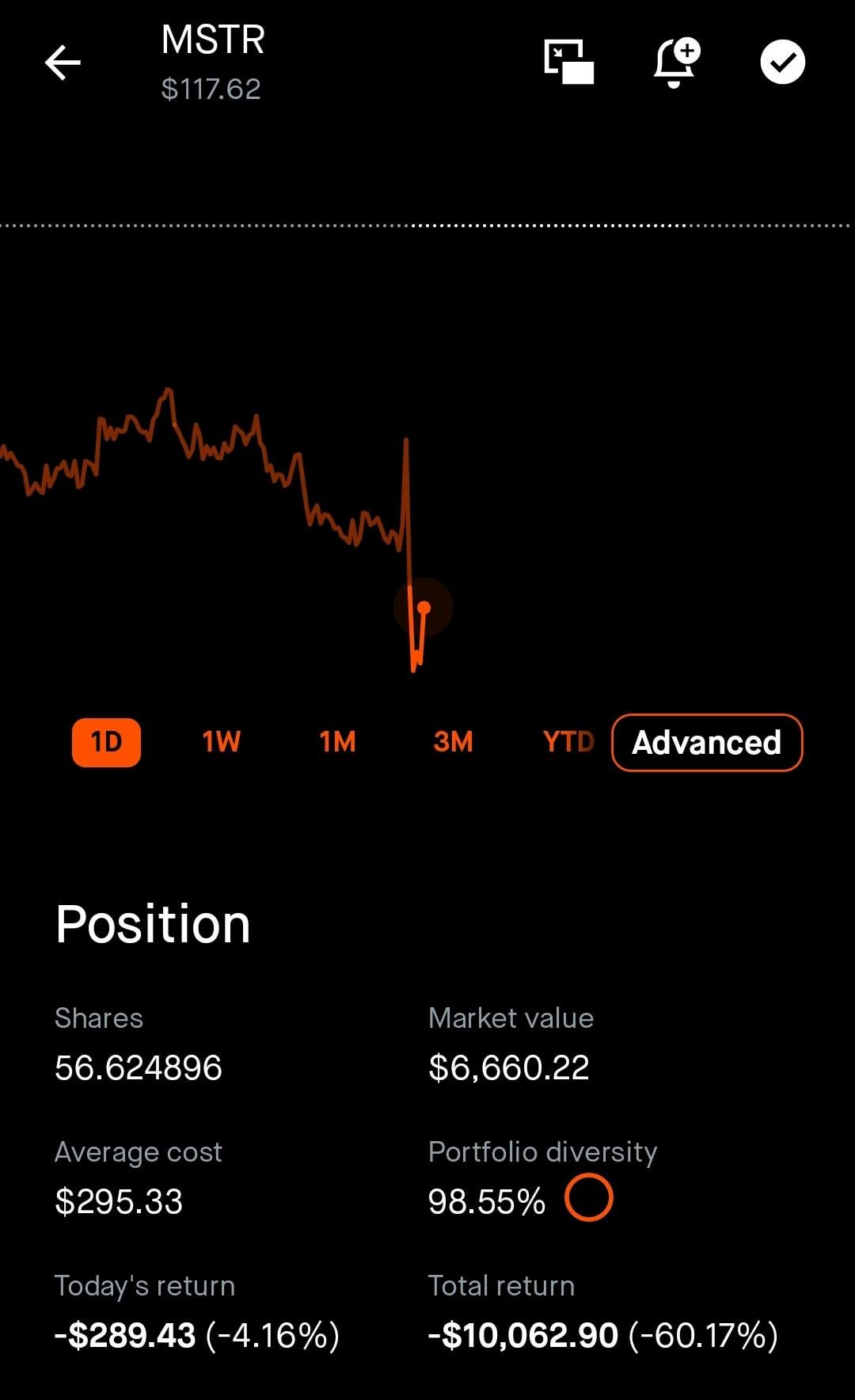Viewport: 855px width, 1400px height.
Task: Show the 3M chart range
Action: [453, 742]
